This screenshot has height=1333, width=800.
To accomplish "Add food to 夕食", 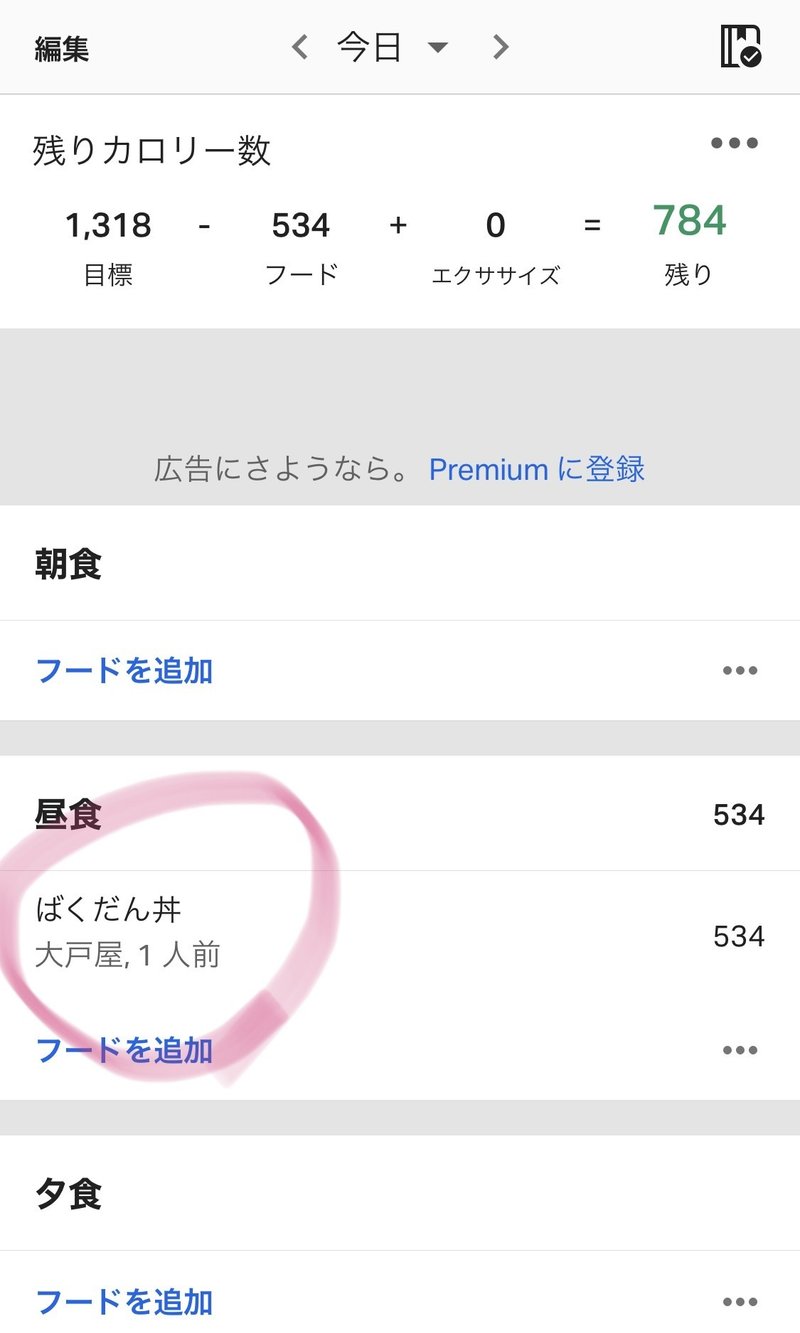I will click(124, 1302).
